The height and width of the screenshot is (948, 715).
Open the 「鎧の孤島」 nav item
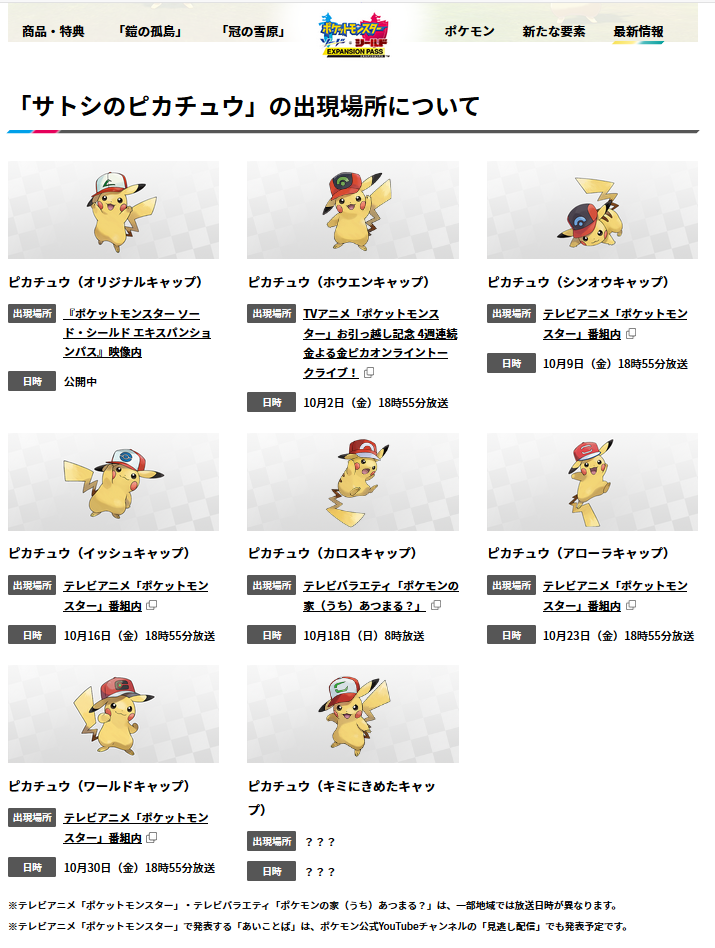coord(149,31)
